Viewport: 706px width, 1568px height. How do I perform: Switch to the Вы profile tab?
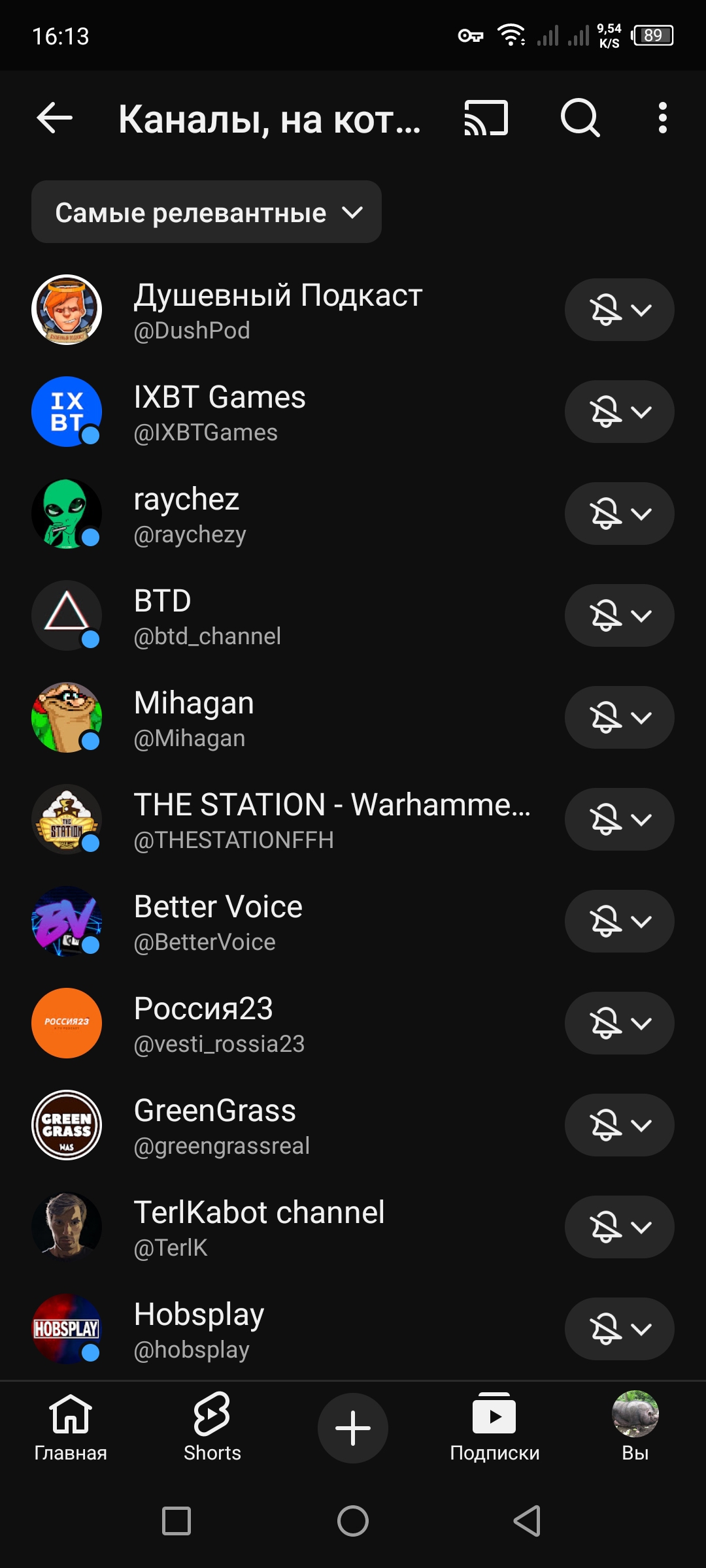(635, 1428)
